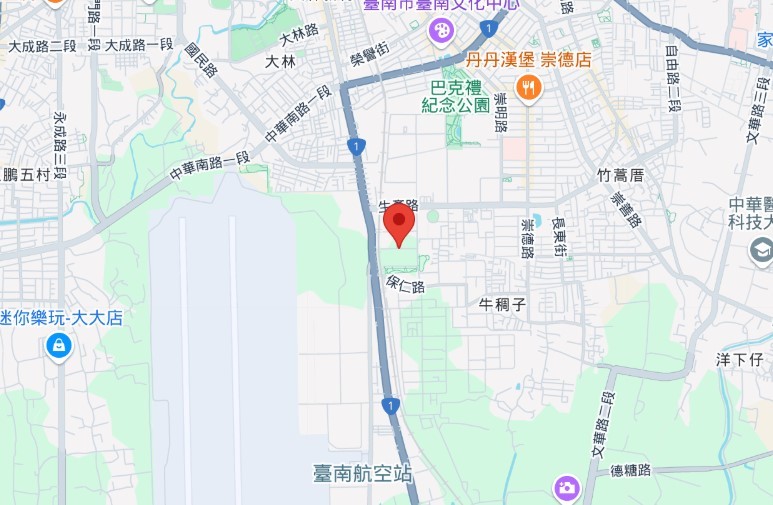This screenshot has height=505, width=773.
Task: Select the 中華醫事科技大學 school marker
Action: [x=763, y=250]
